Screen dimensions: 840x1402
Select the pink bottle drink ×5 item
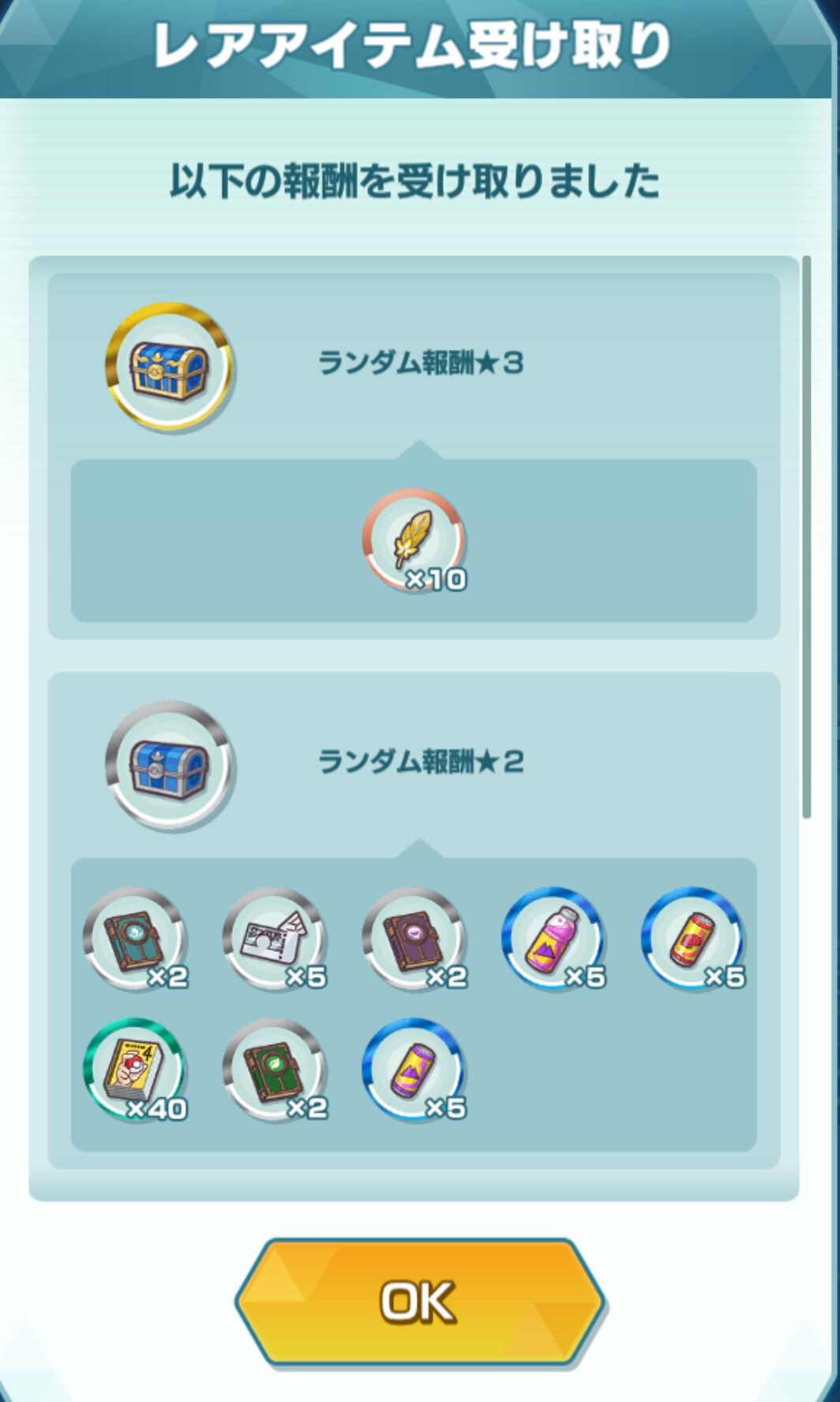click(553, 939)
